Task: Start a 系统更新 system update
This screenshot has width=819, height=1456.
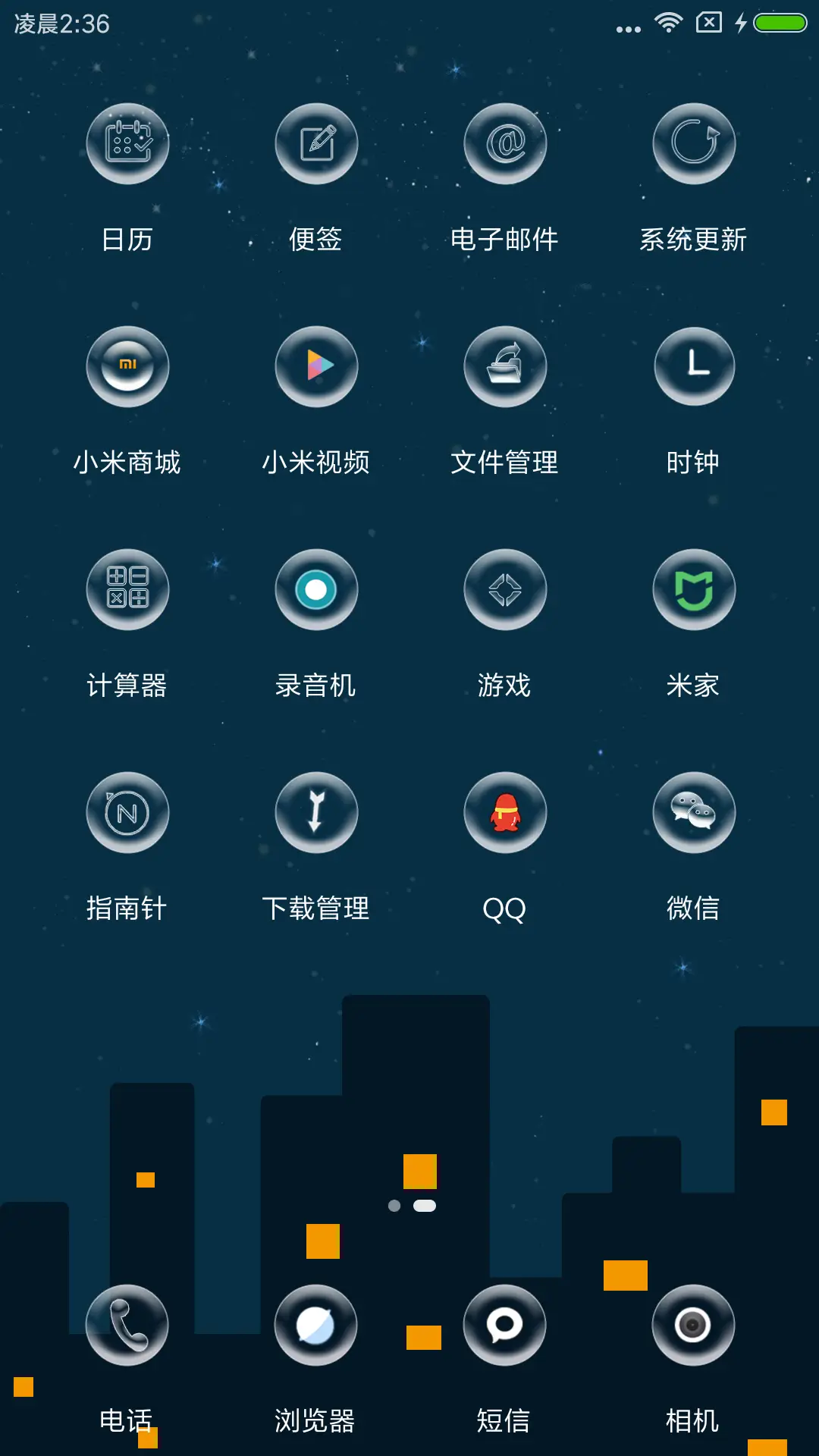Action: tap(694, 145)
